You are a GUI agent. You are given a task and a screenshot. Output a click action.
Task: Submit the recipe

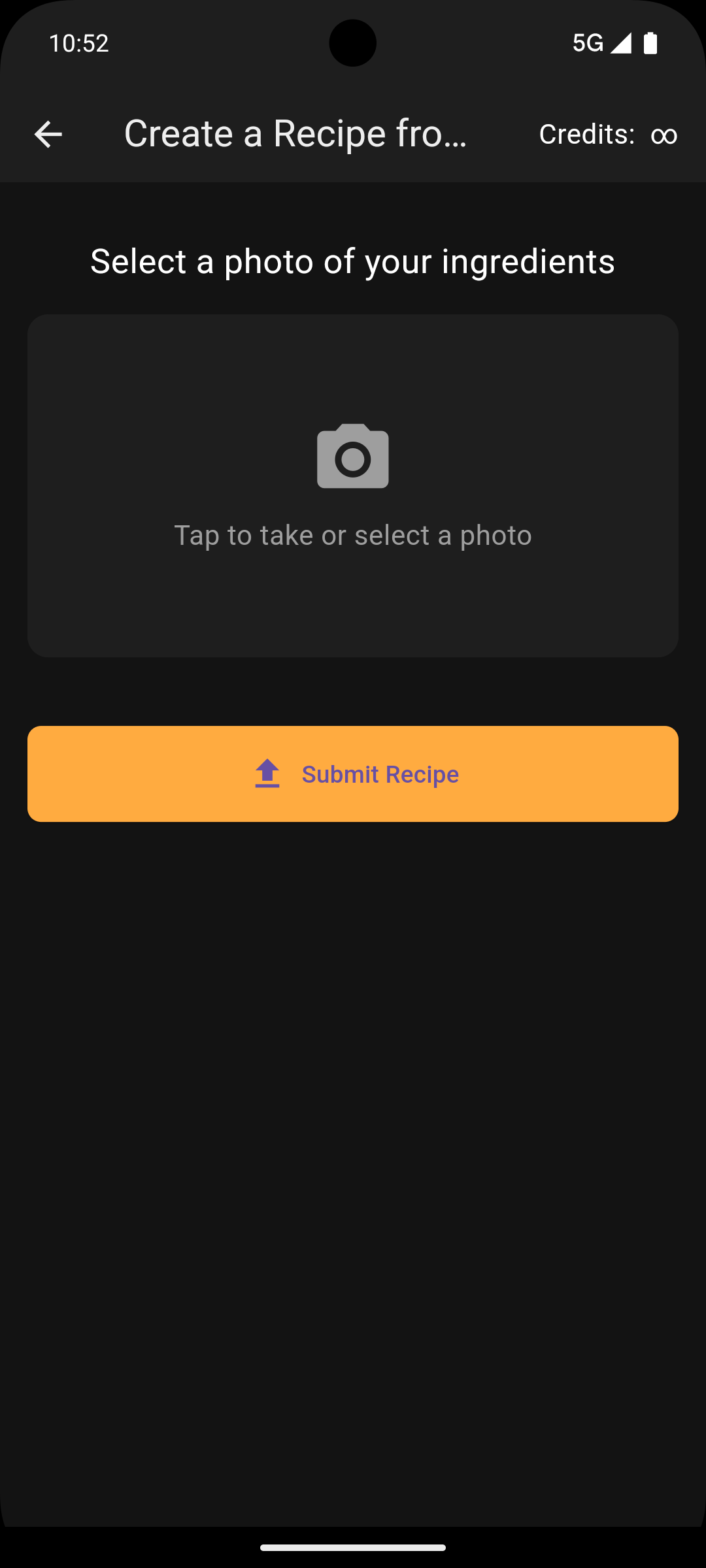(x=353, y=774)
